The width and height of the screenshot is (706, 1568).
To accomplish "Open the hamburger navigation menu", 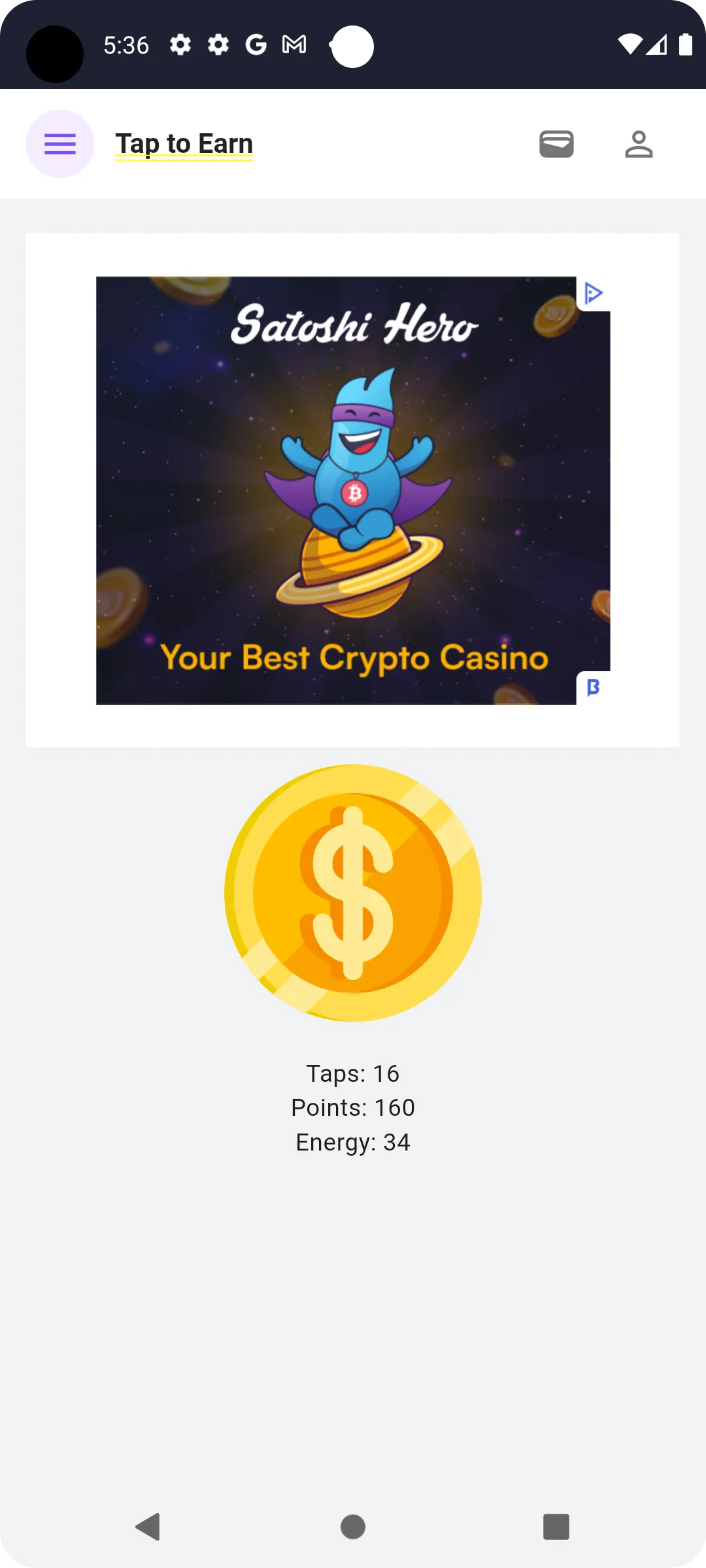I will pyautogui.click(x=59, y=144).
